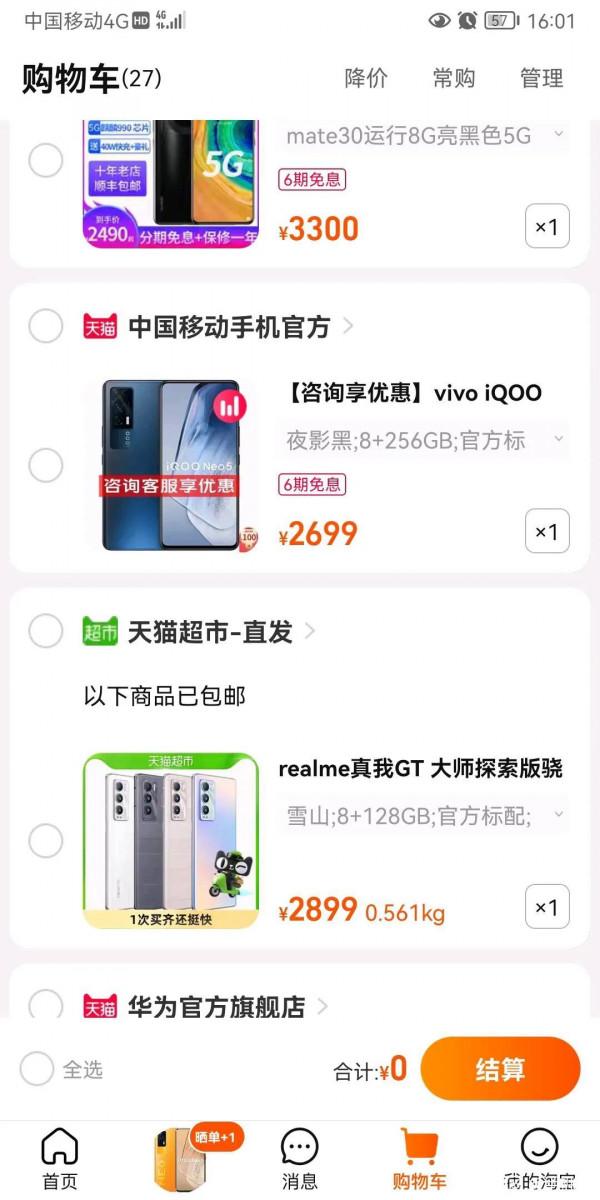Adjust quantity of the ¥2699 vivo iQOO
This screenshot has width=600, height=1200.
coord(547,532)
